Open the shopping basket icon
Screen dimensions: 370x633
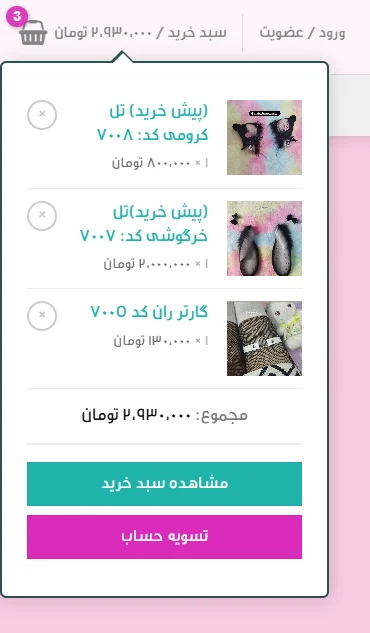click(33, 32)
